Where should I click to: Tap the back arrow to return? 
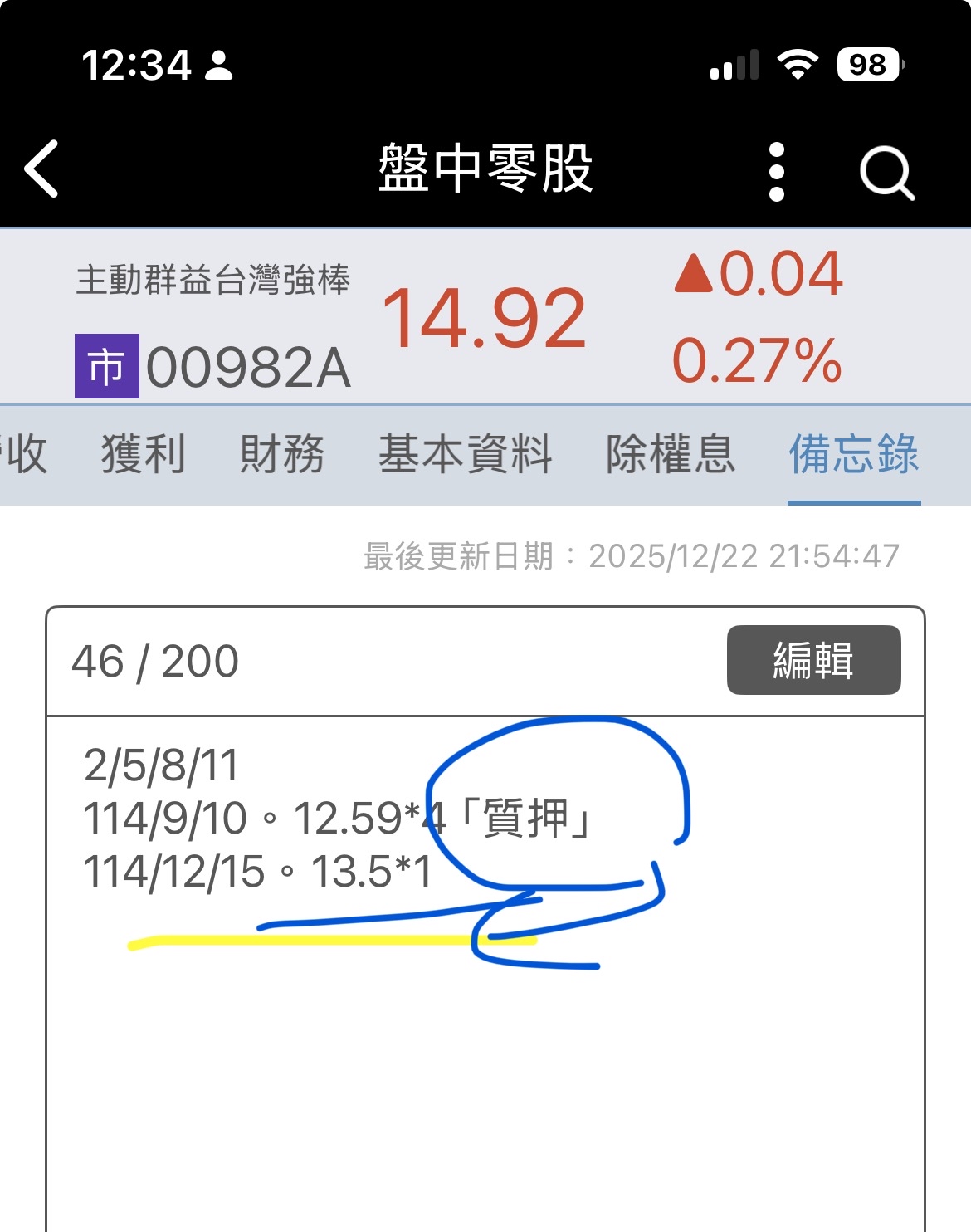40,170
